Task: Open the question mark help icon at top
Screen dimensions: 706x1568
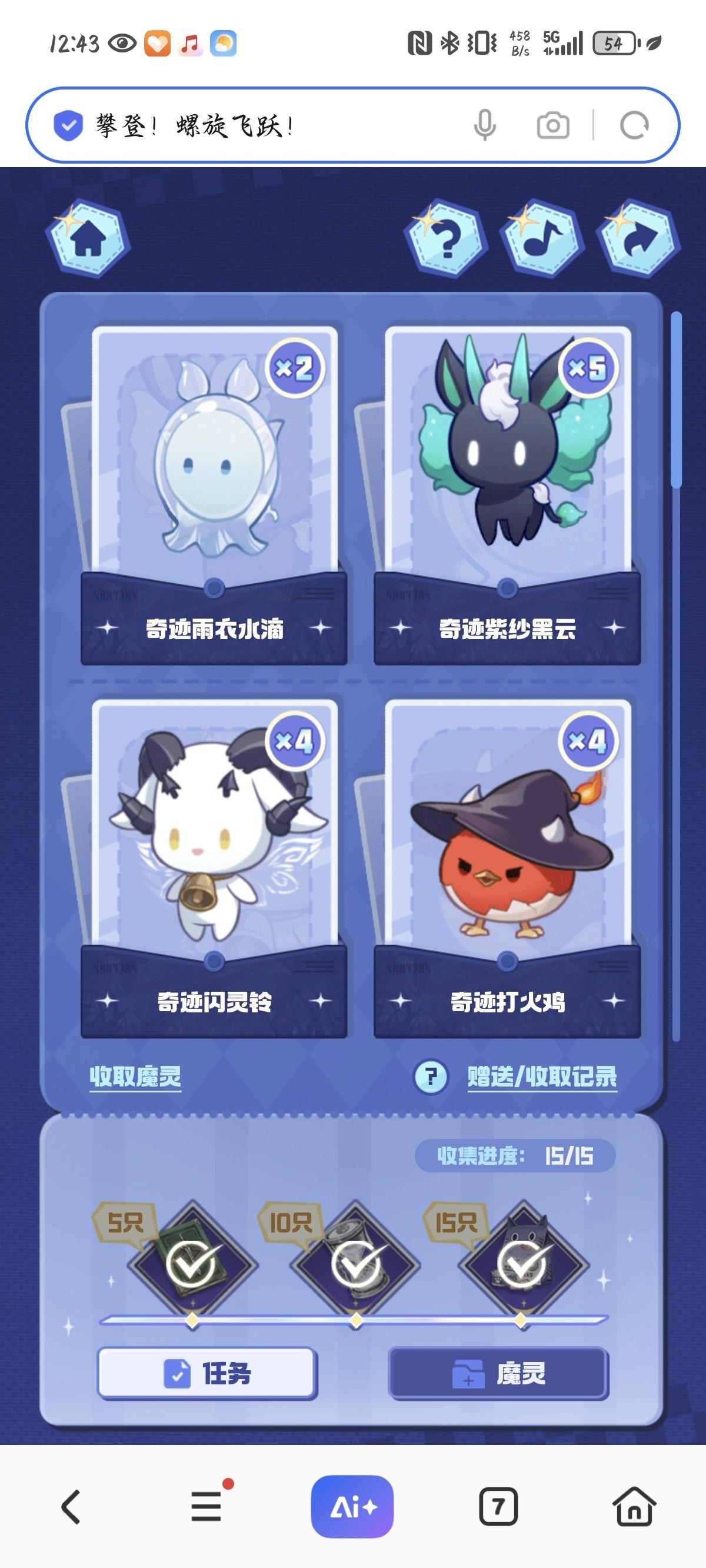Action: coord(446,239)
